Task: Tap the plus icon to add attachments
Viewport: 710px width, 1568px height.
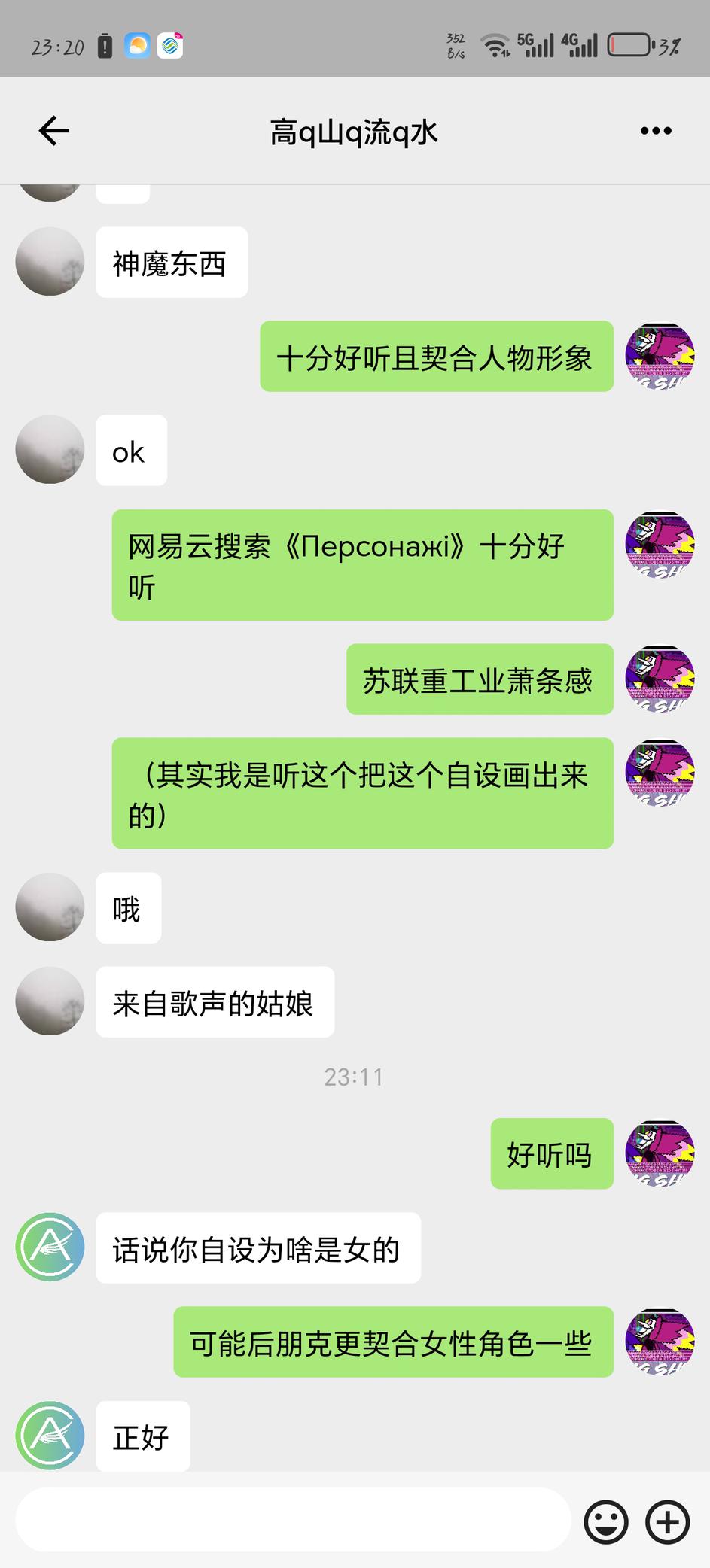Action: tap(666, 1521)
